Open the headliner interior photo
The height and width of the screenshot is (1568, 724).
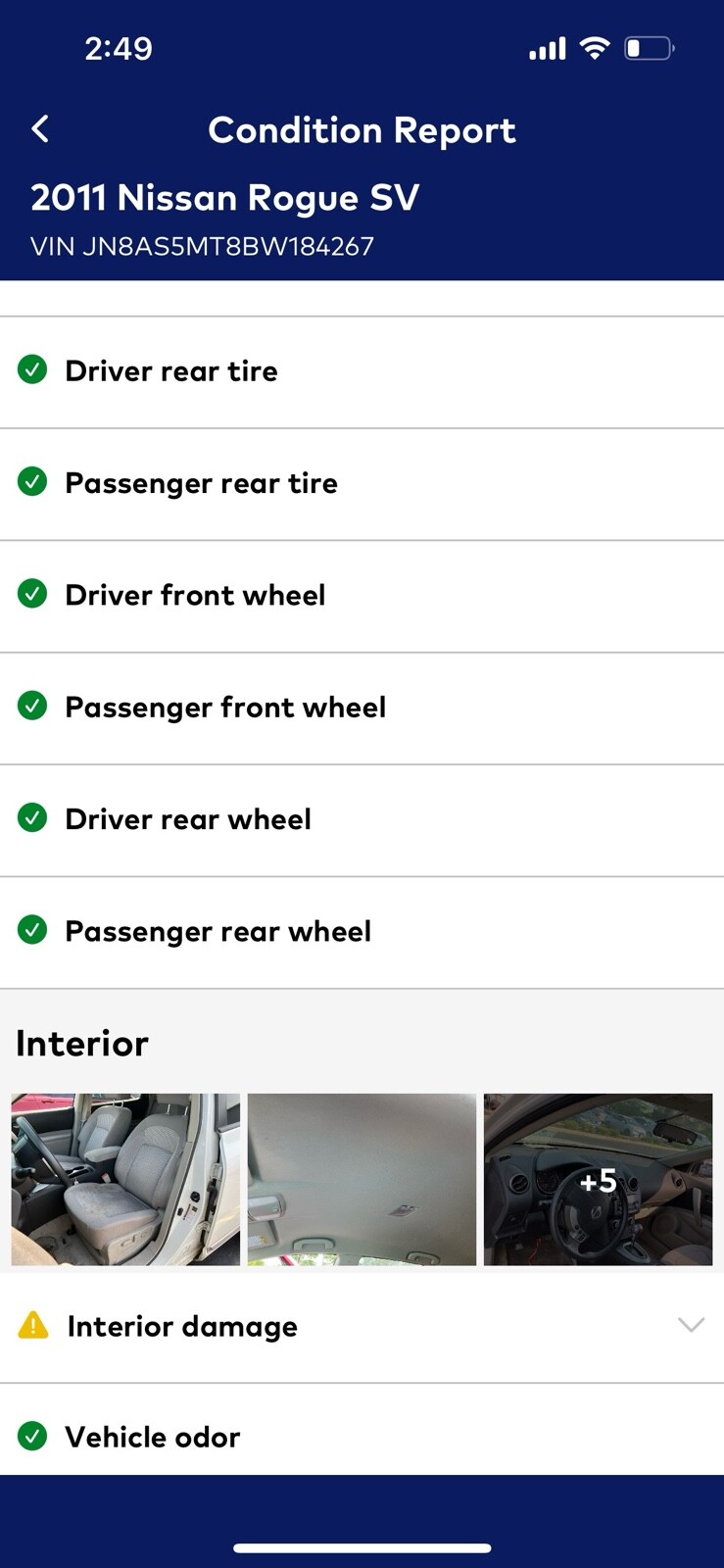pyautogui.click(x=362, y=1179)
